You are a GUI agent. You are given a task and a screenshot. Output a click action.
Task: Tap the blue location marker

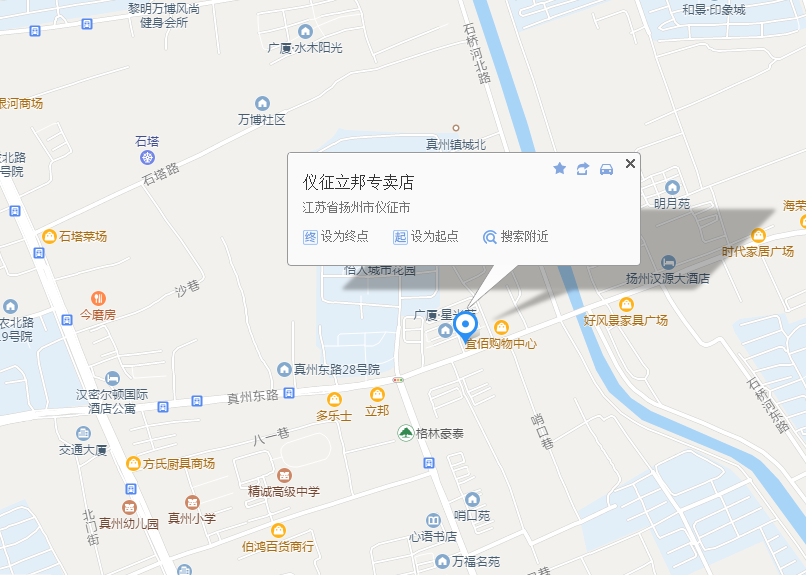click(465, 324)
